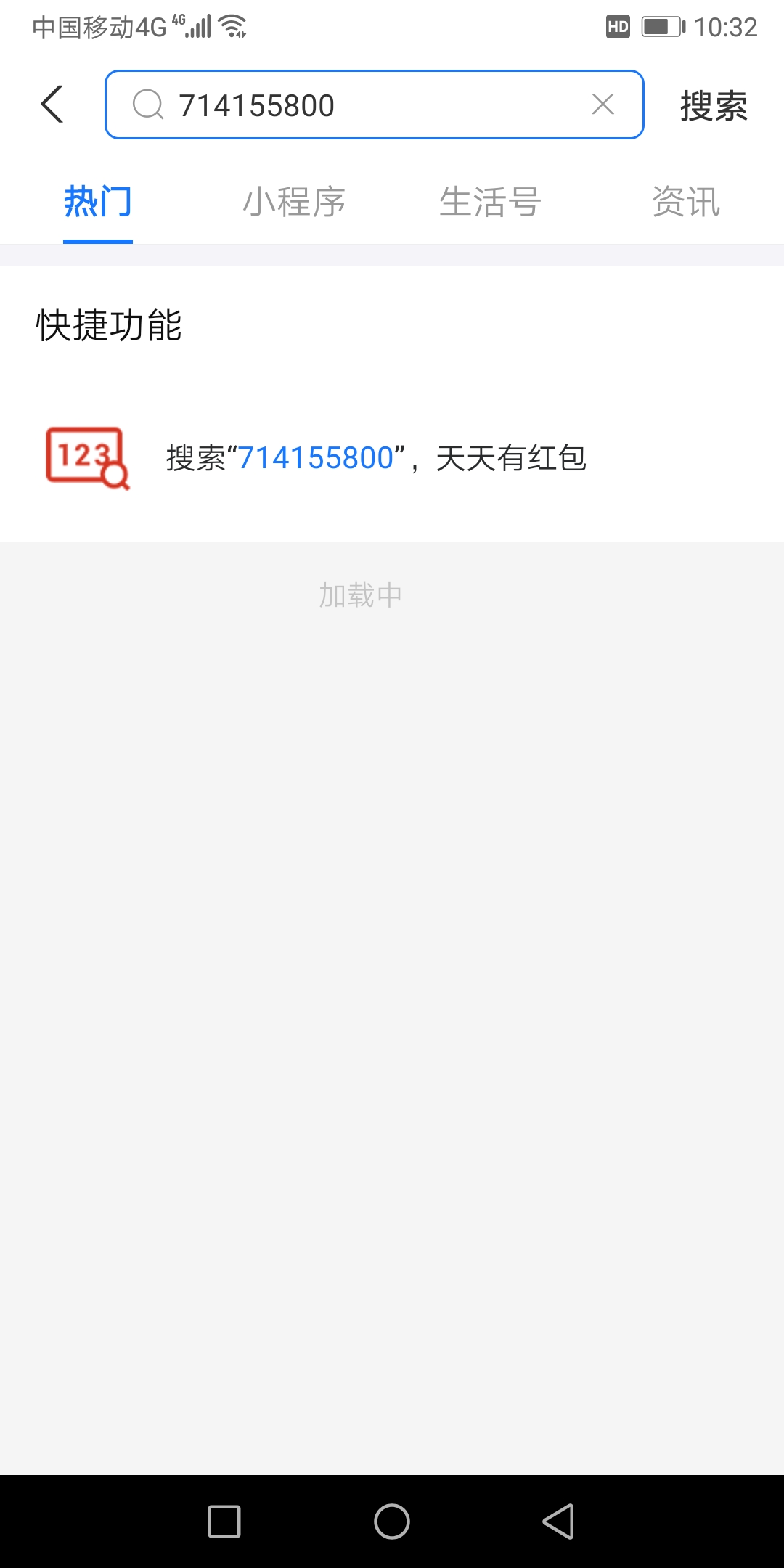Select the magnifier icon in search bar
784x1568 pixels.
[x=147, y=105]
